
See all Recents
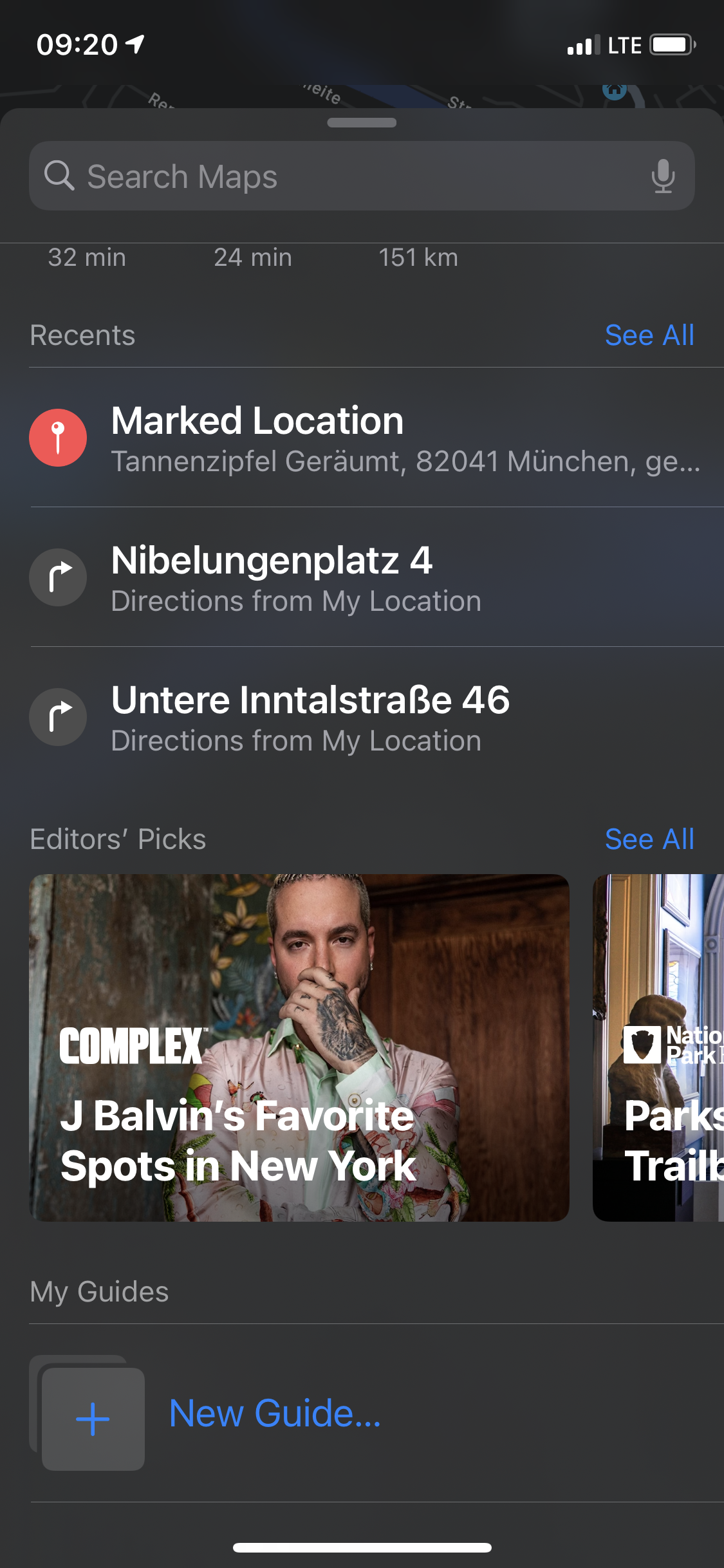(x=649, y=335)
